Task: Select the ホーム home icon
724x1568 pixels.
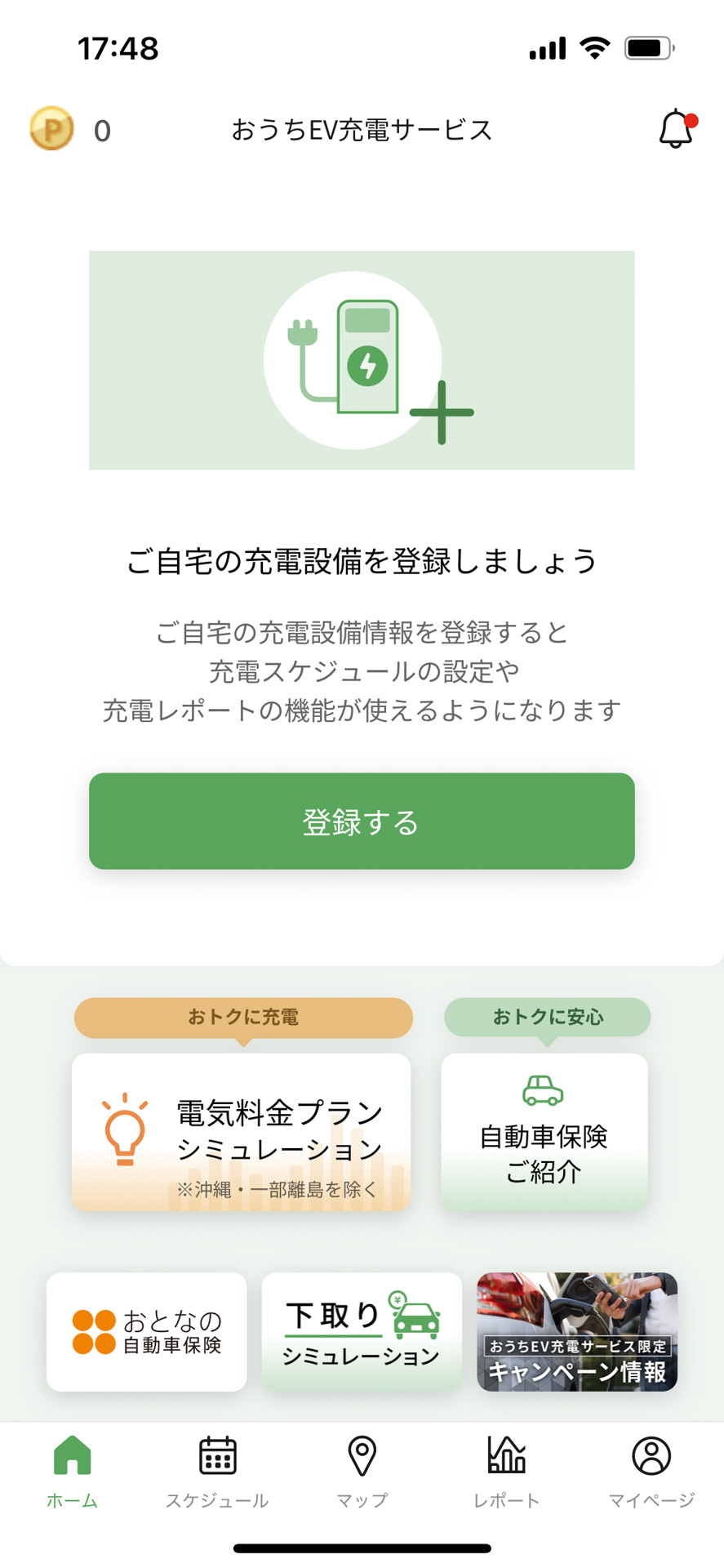Action: 73,1454
